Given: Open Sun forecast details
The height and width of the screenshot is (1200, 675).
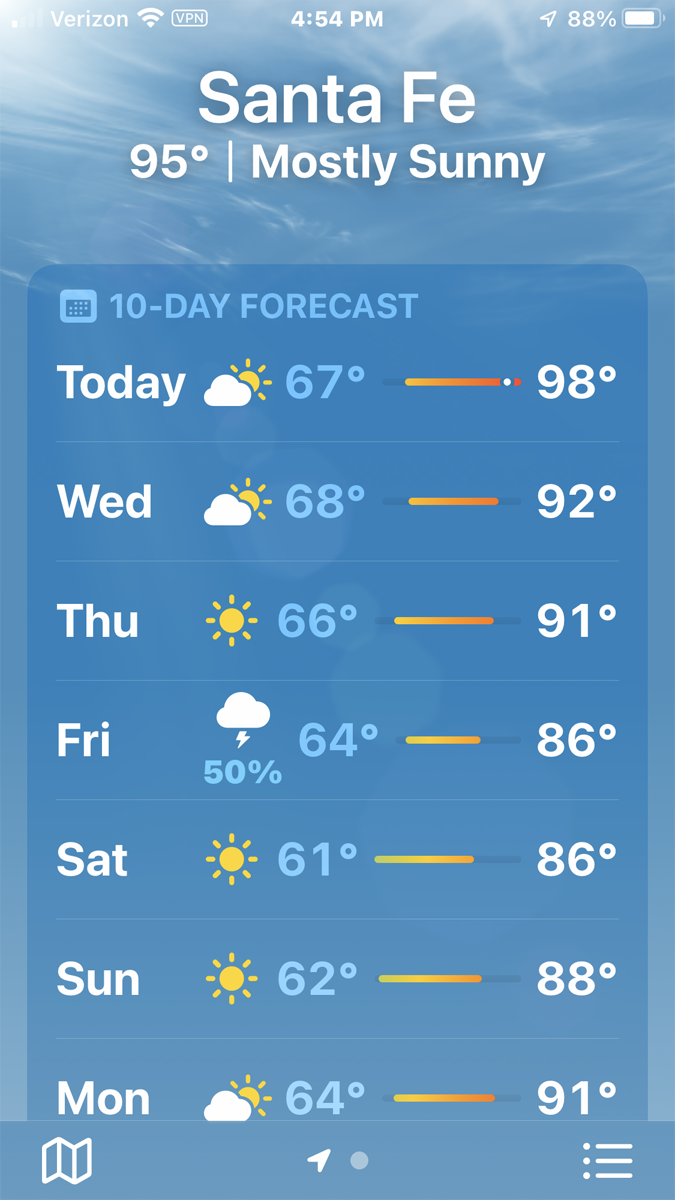Looking at the screenshot, I should click(x=337, y=979).
